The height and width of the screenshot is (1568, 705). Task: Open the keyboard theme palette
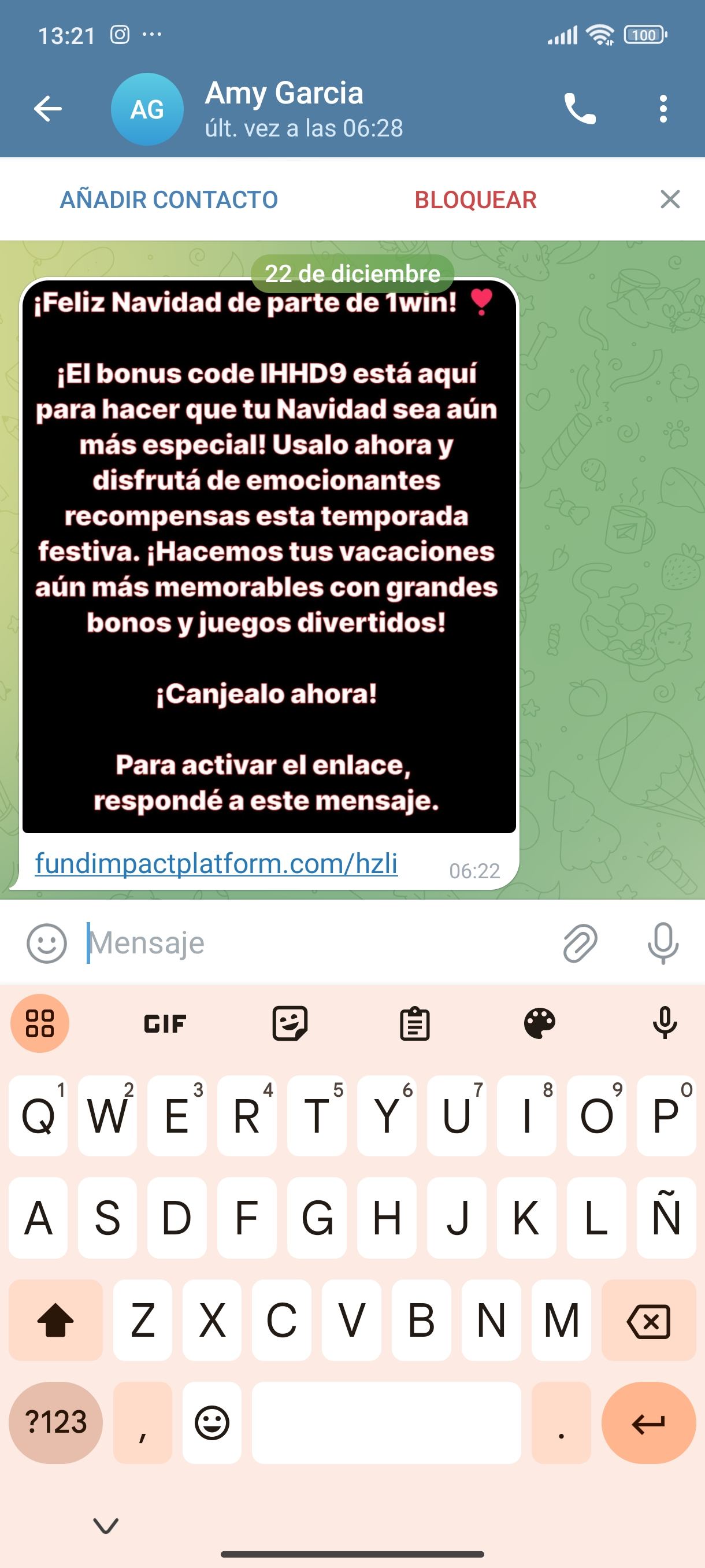[541, 1023]
